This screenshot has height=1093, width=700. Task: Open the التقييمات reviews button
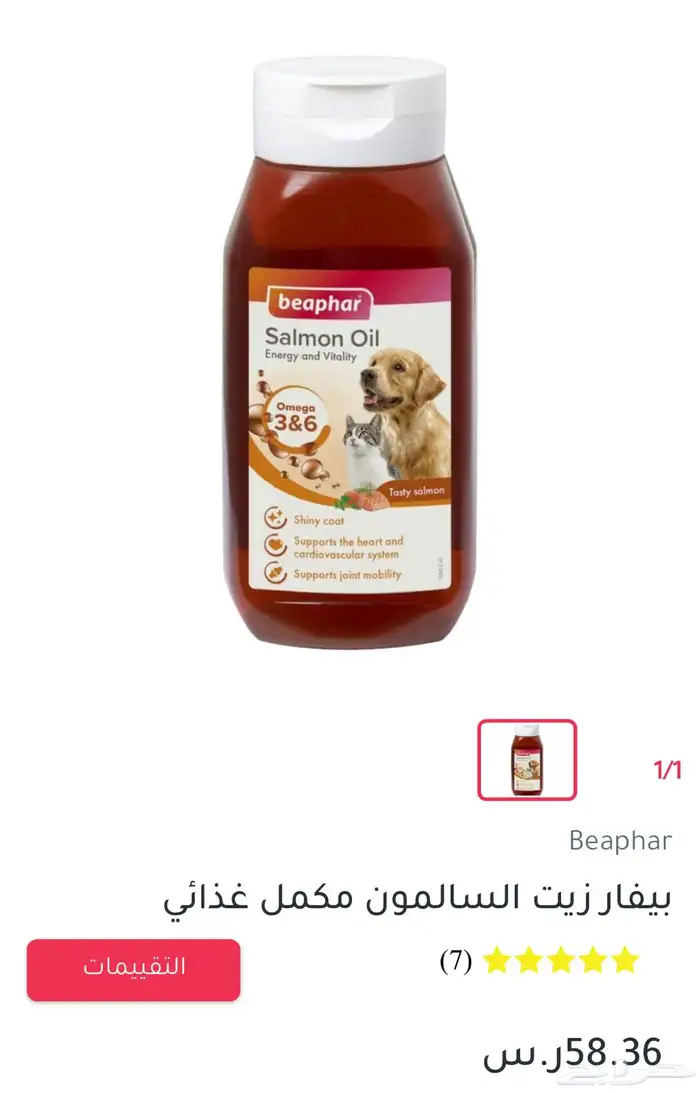point(133,969)
